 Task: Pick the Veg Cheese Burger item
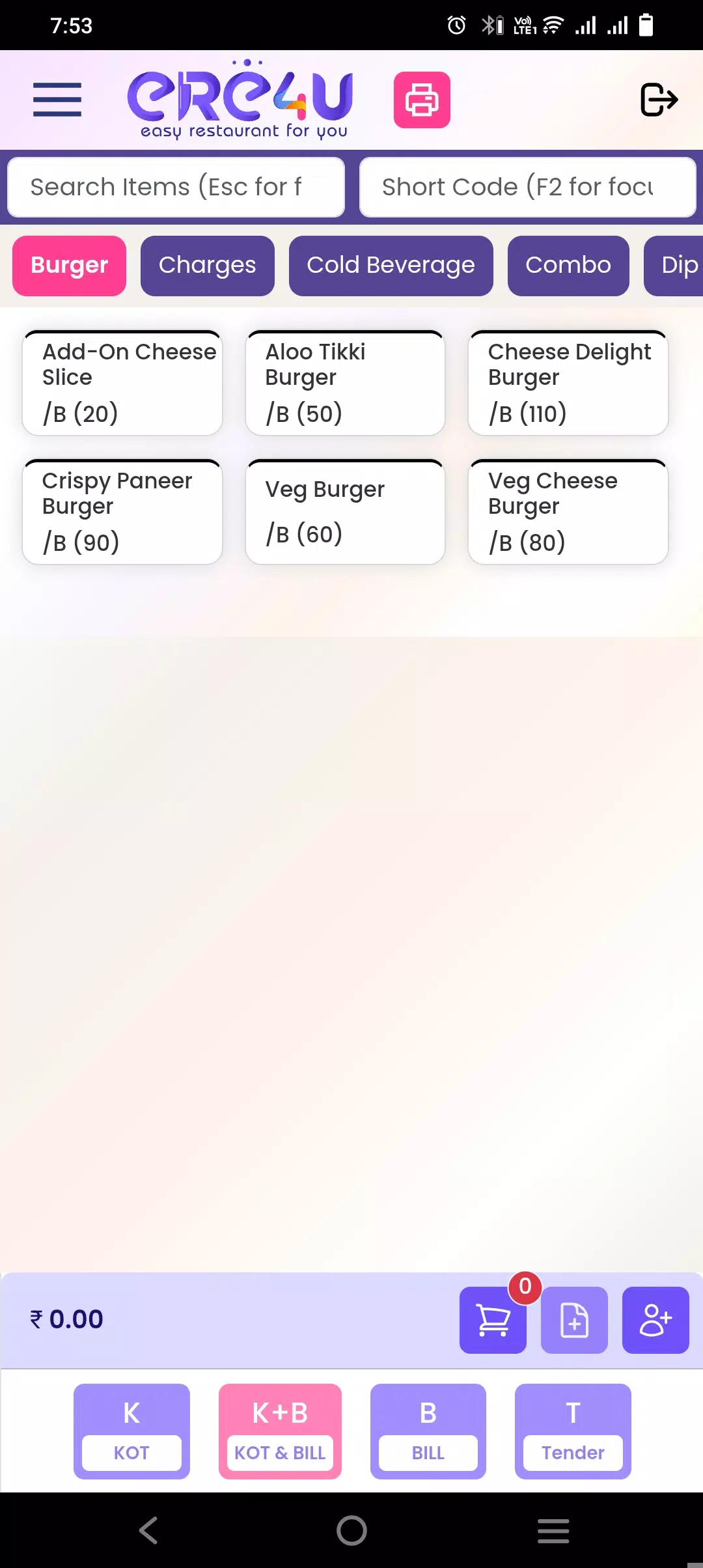pyautogui.click(x=568, y=512)
